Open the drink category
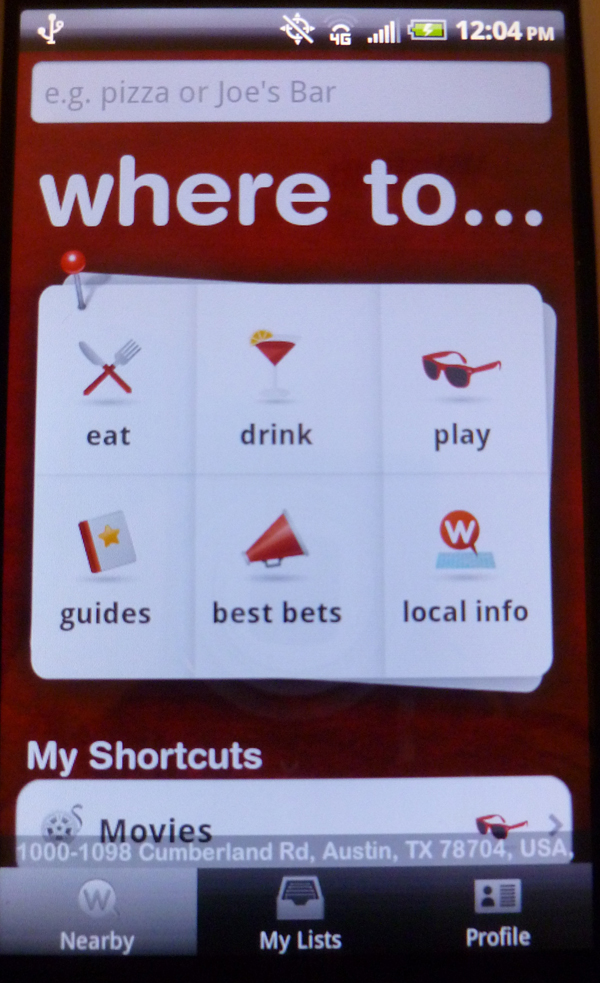Screen dimensions: 600x983 [276, 390]
